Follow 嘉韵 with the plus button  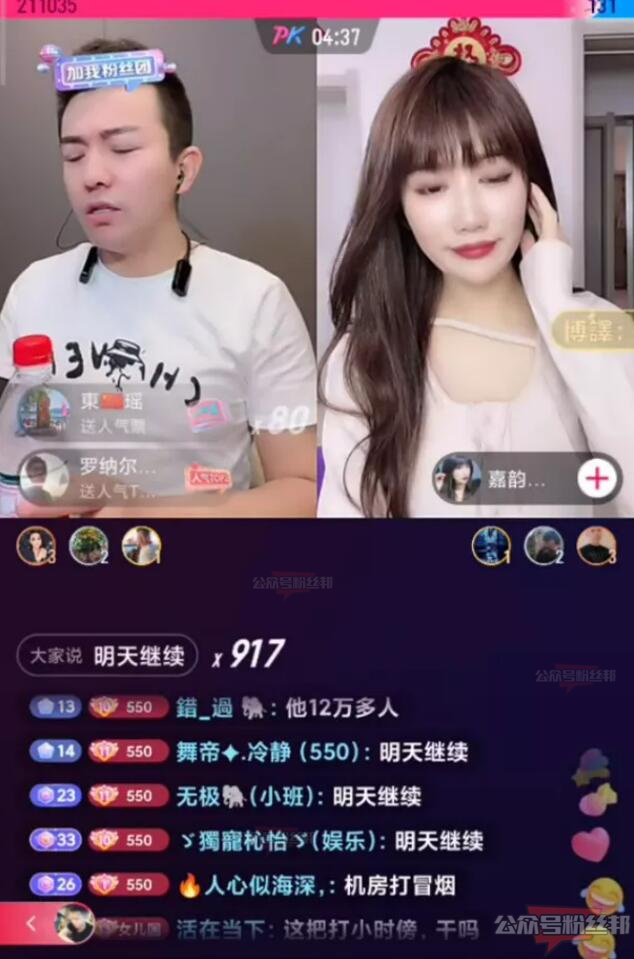pos(597,479)
